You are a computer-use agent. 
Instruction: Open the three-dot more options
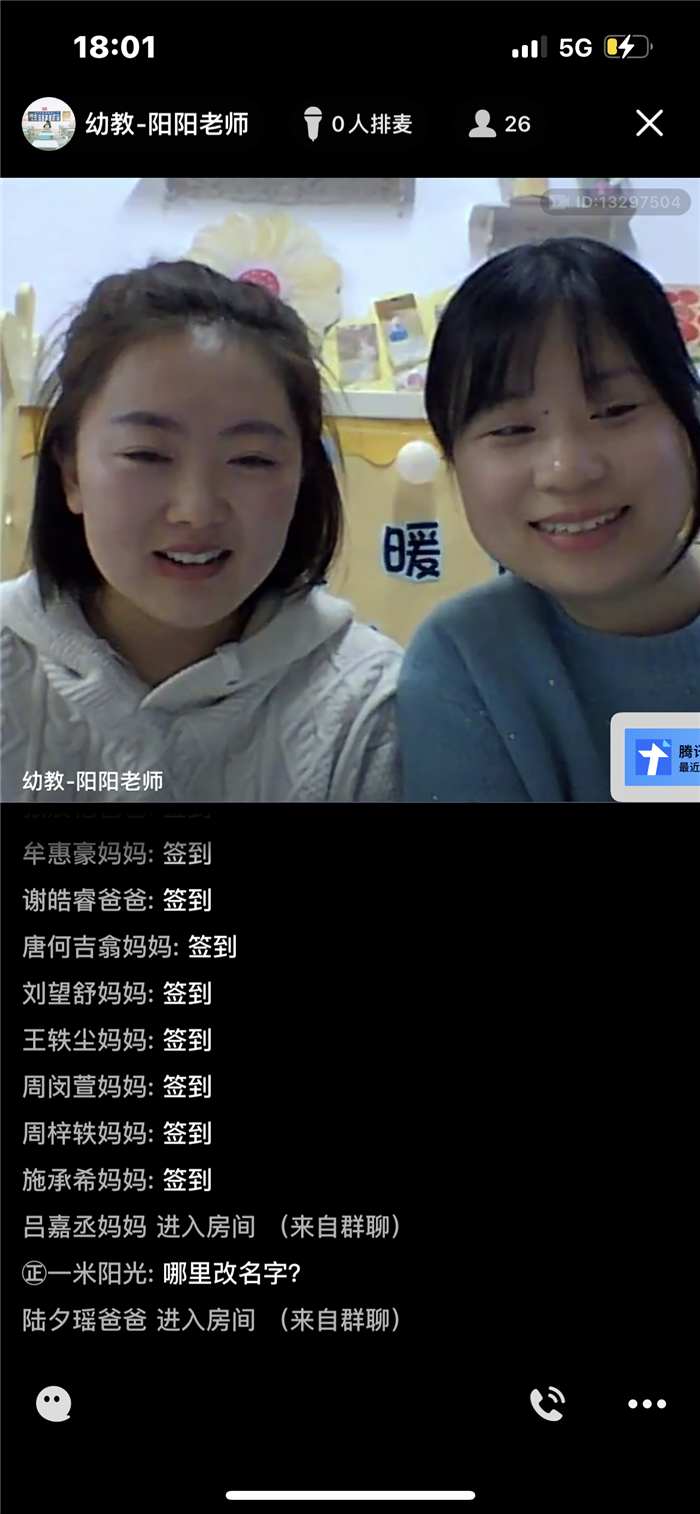[646, 1404]
